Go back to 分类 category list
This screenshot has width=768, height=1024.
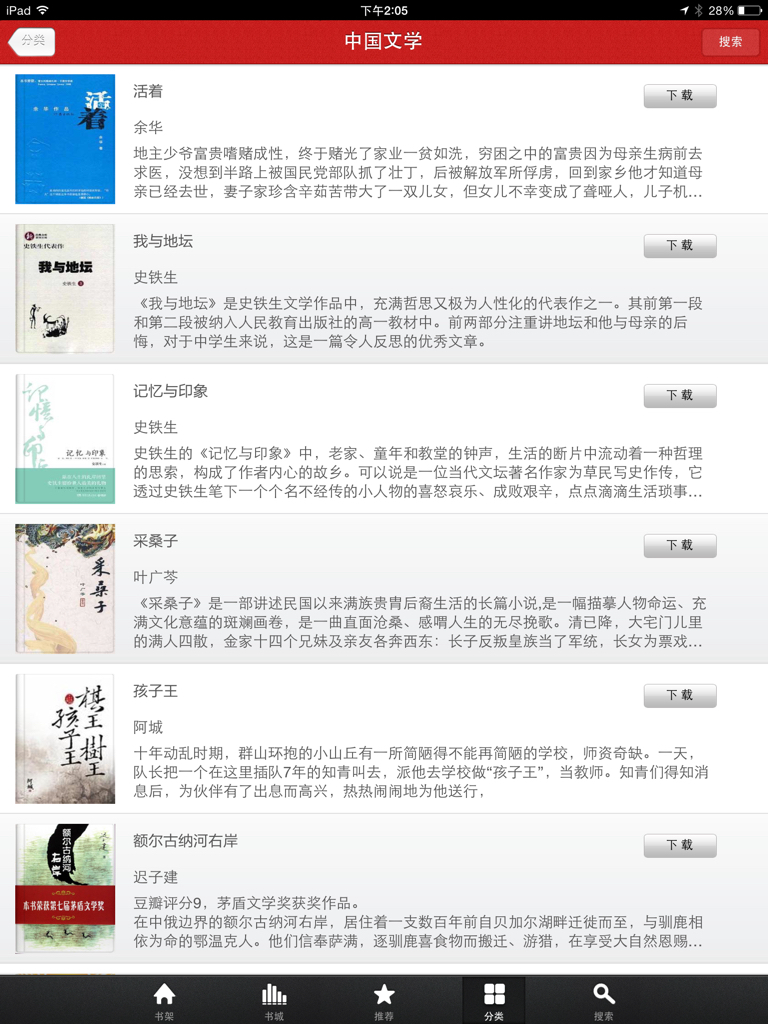point(31,41)
